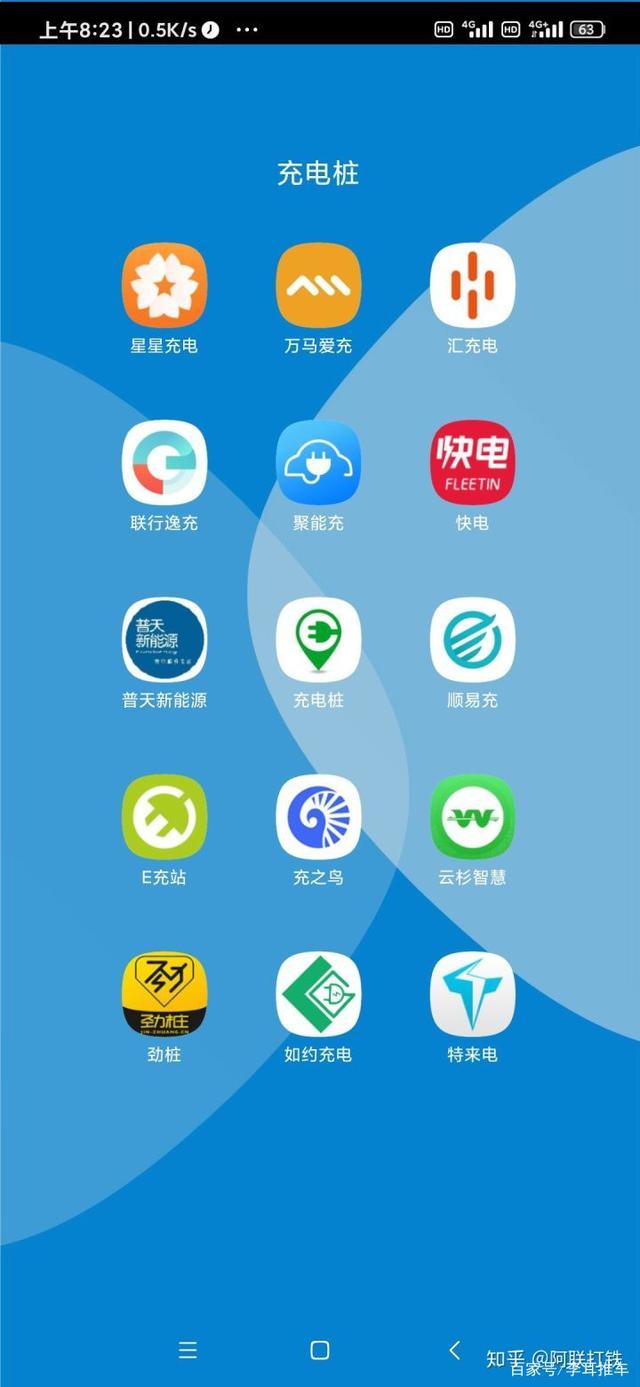Open the 充之鸟 app
This screenshot has height=1387, width=640.
click(318, 817)
